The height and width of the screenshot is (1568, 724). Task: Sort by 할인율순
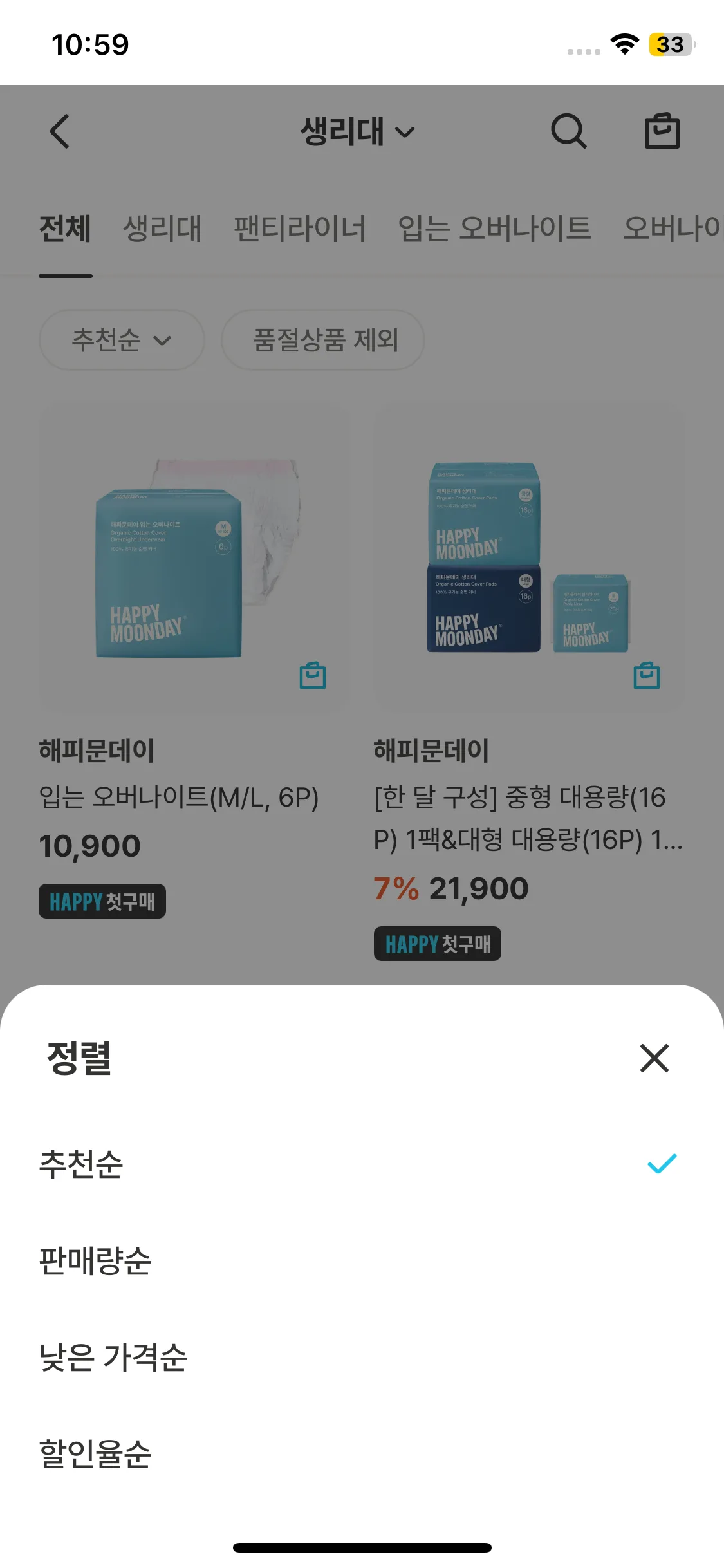coord(95,1453)
